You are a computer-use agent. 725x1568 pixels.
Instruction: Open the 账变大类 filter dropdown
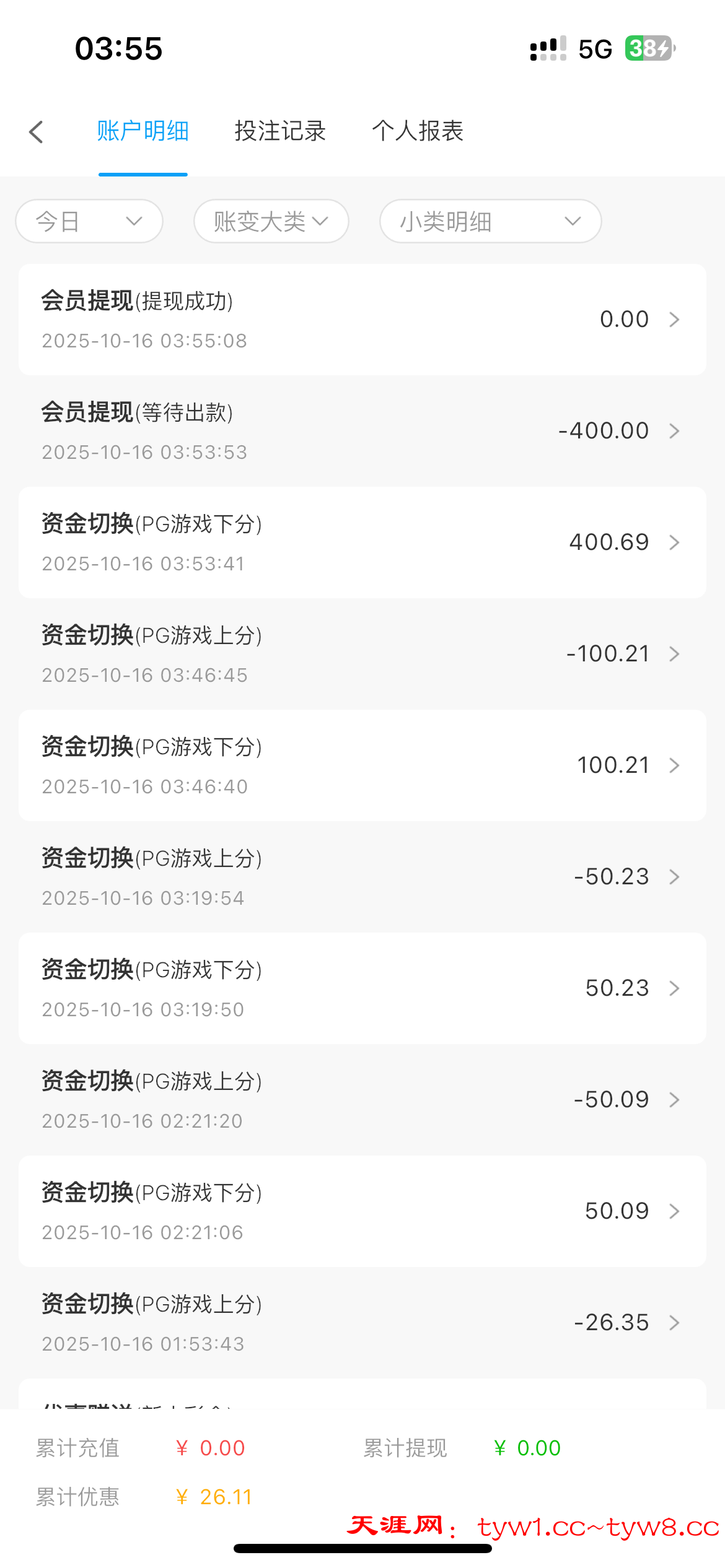271,221
